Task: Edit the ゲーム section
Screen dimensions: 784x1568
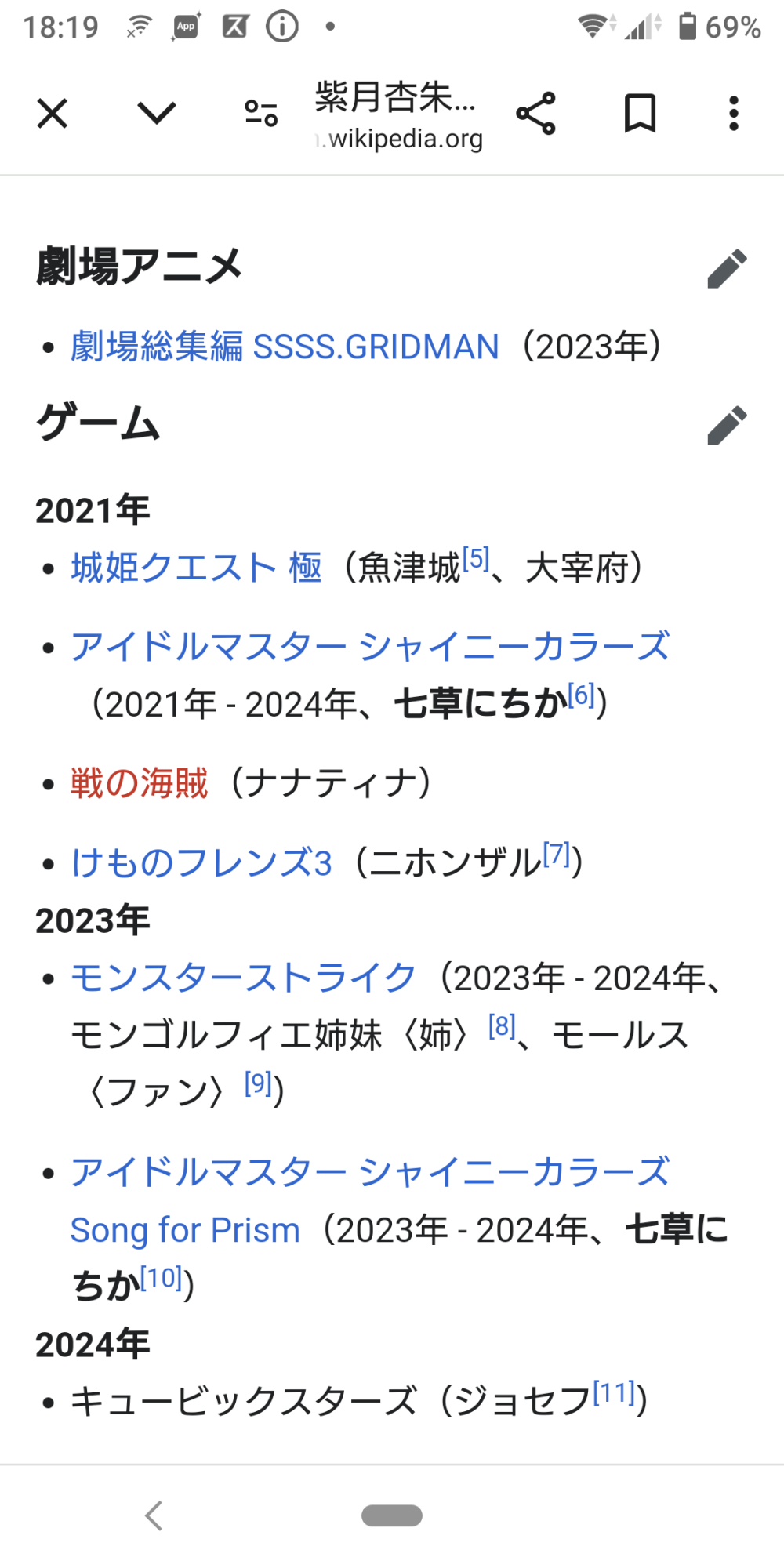Action: 727,425
